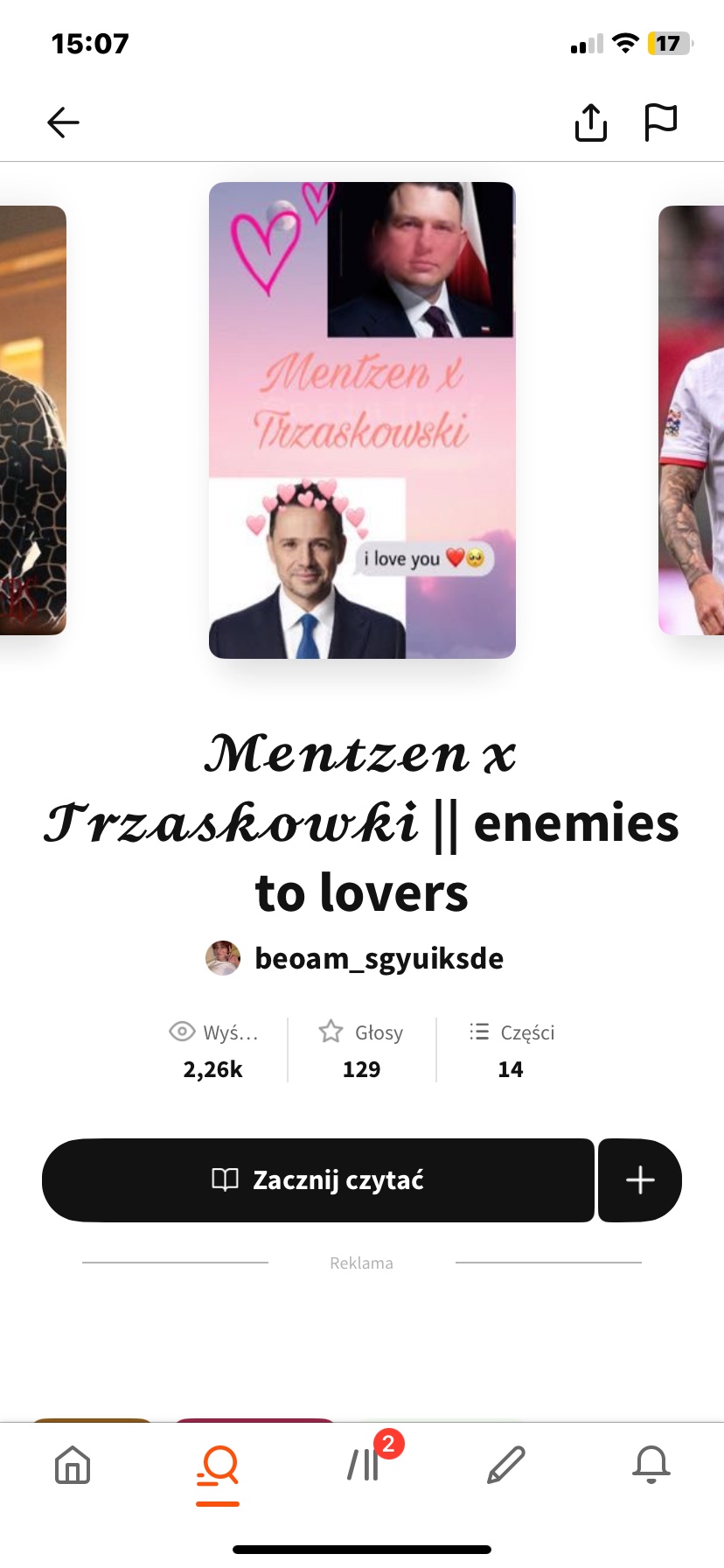Add the story with the plus button

pos(640,1180)
